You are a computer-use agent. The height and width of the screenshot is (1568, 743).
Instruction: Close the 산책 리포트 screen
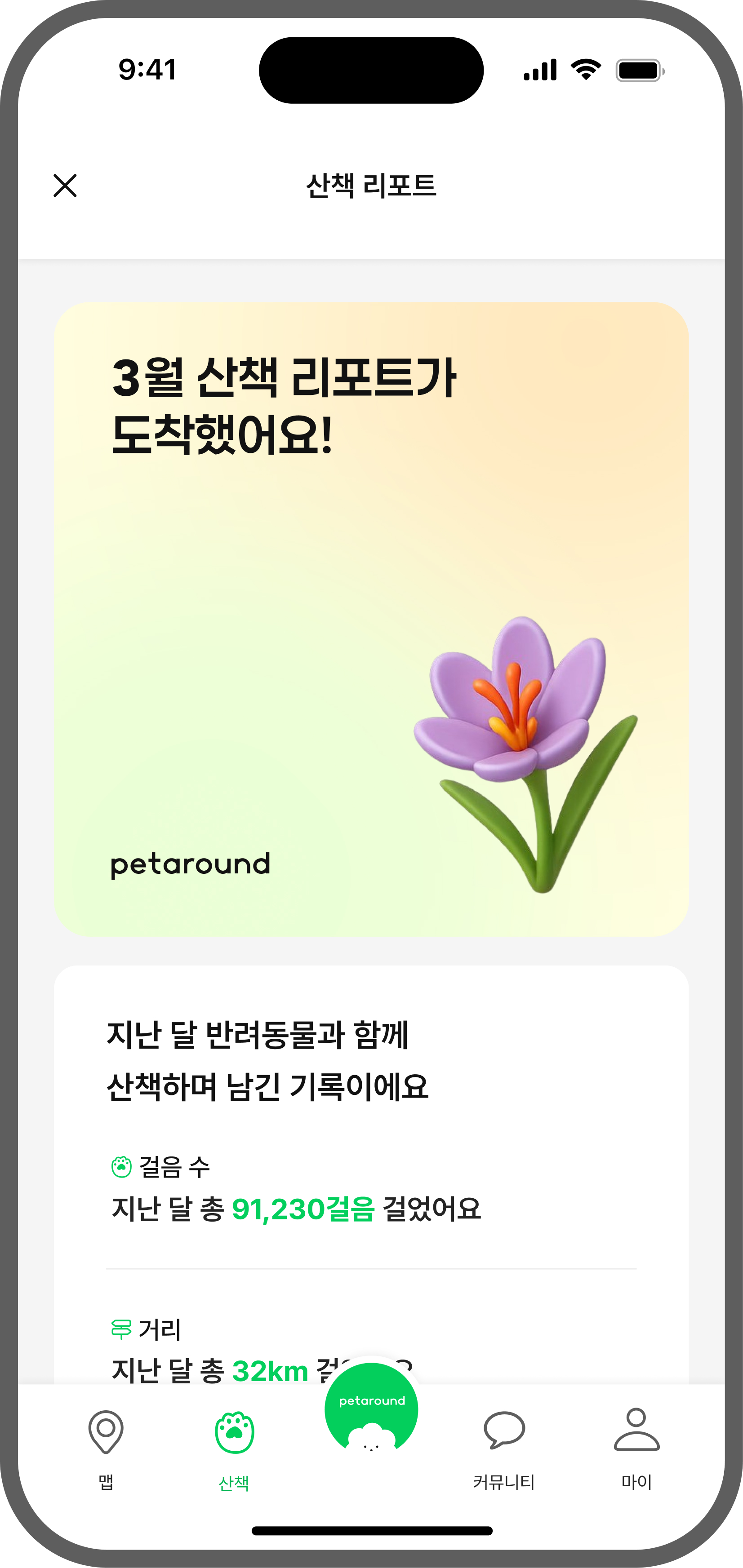pos(65,186)
